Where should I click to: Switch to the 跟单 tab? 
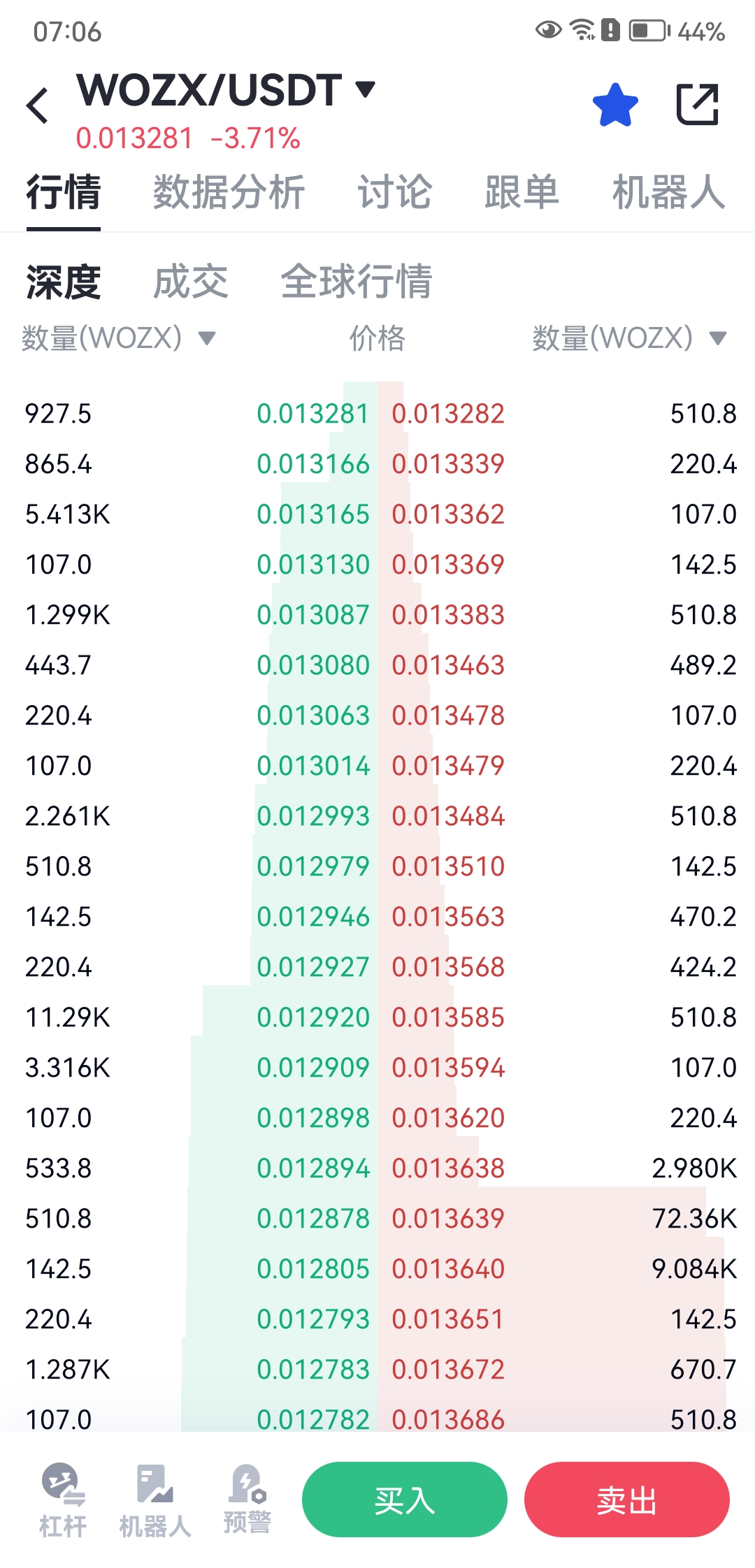pos(522,192)
